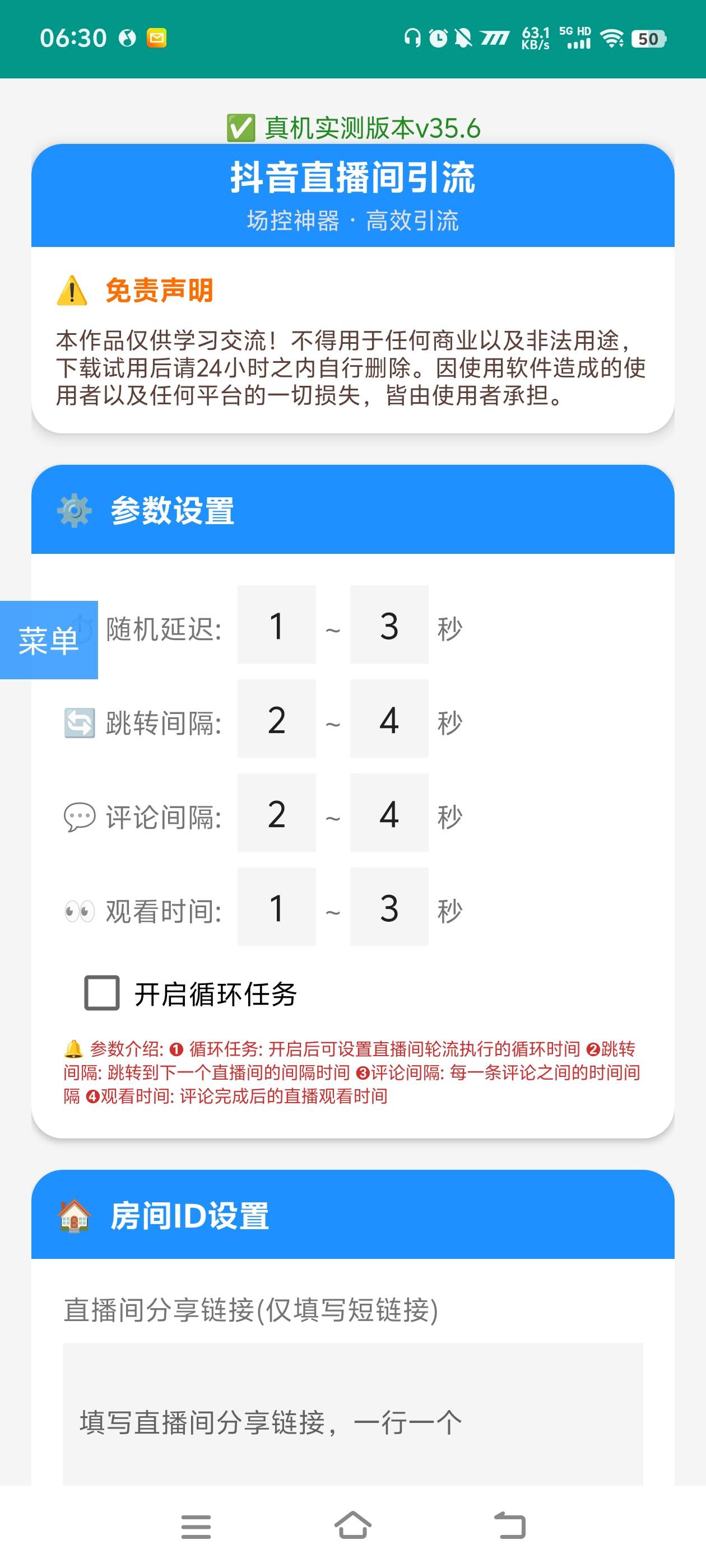Click the eyes icon beside 观看时间
The width and height of the screenshot is (706, 1568).
pyautogui.click(x=80, y=909)
